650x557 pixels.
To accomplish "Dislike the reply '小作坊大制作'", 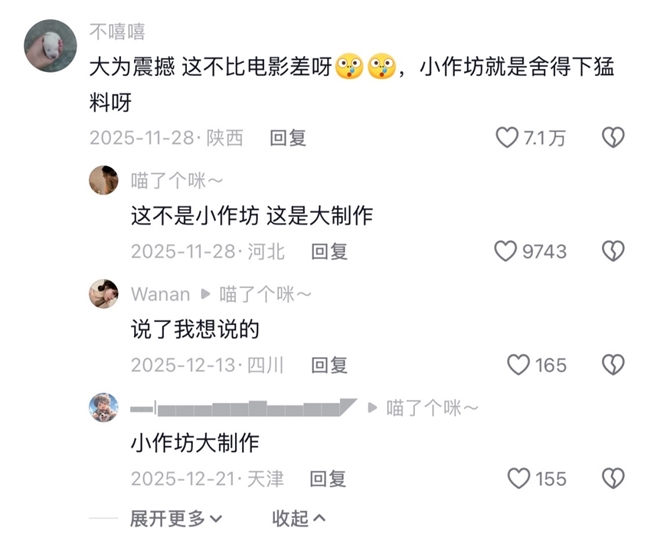I will point(612,479).
